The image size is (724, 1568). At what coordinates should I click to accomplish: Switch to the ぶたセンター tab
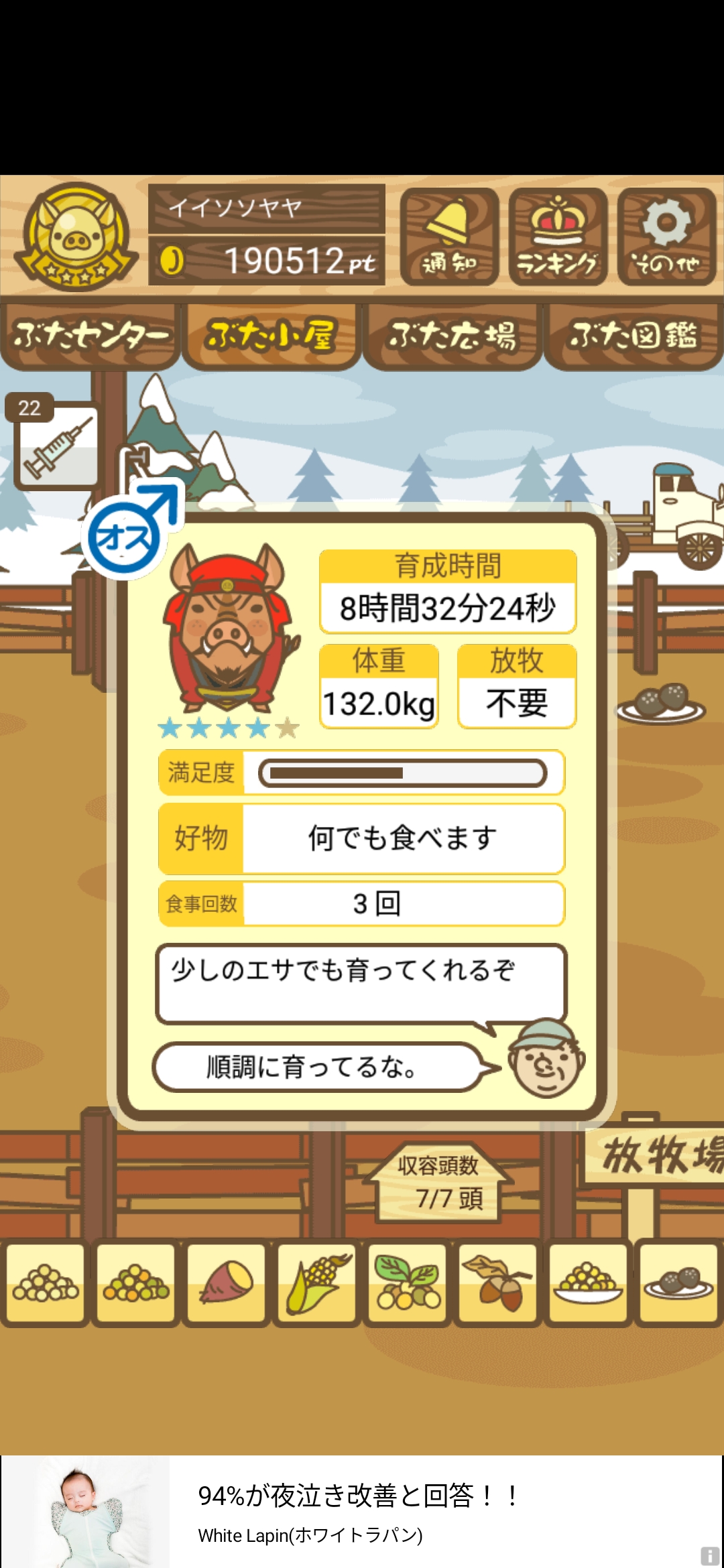click(x=90, y=335)
